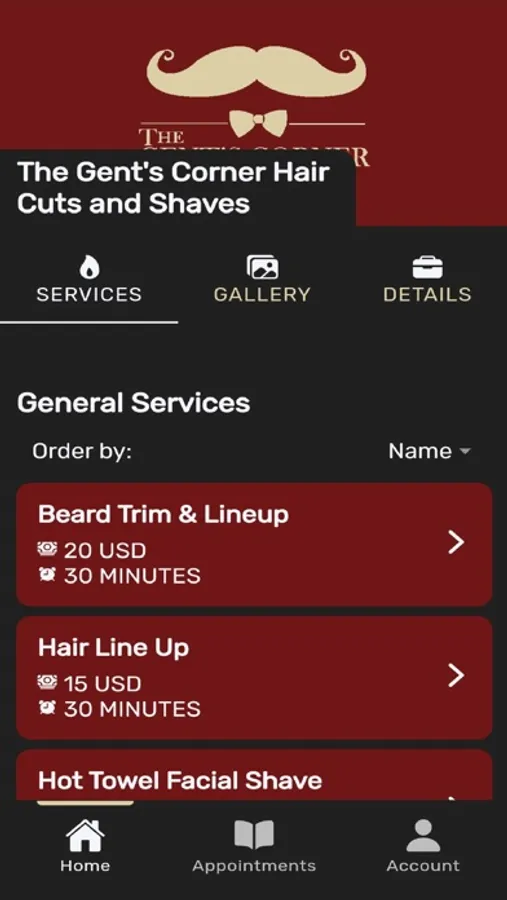The height and width of the screenshot is (900, 507).
Task: Open the Account tab
Action: 423,846
